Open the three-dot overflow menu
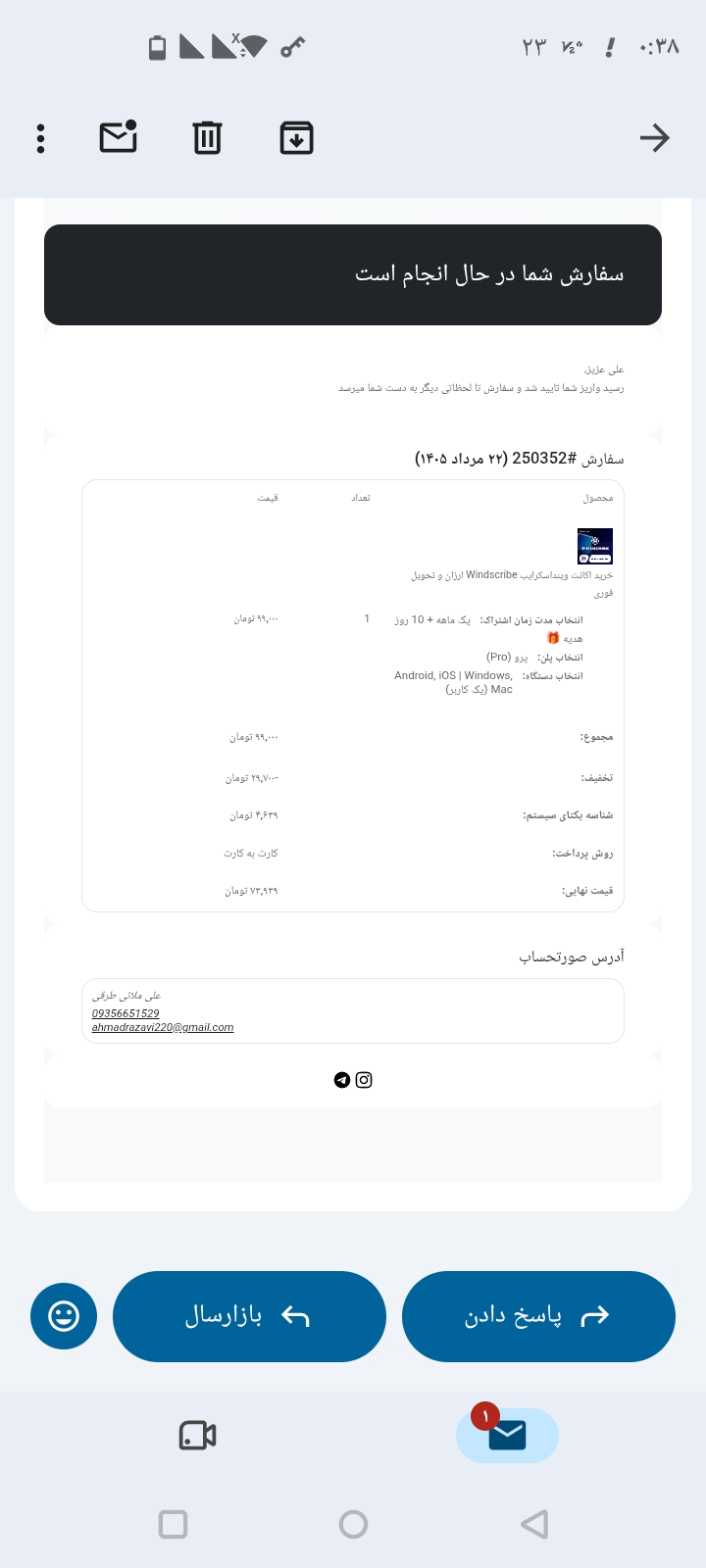The image size is (706, 1568). (40, 138)
